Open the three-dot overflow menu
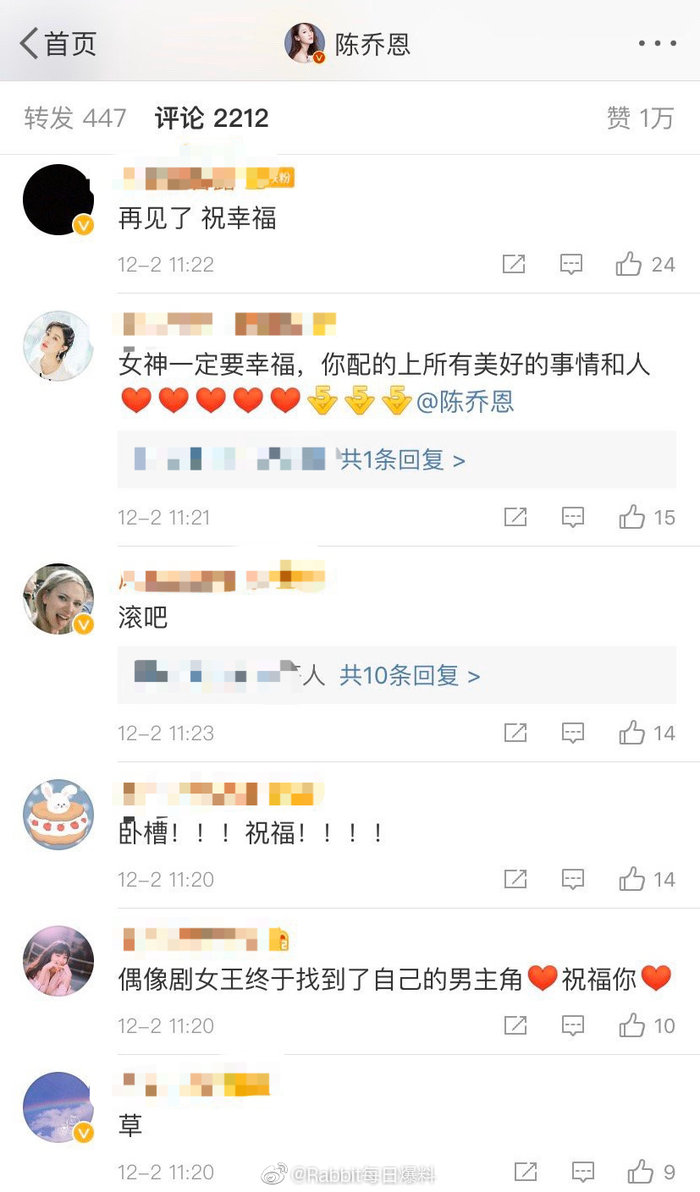 click(657, 43)
